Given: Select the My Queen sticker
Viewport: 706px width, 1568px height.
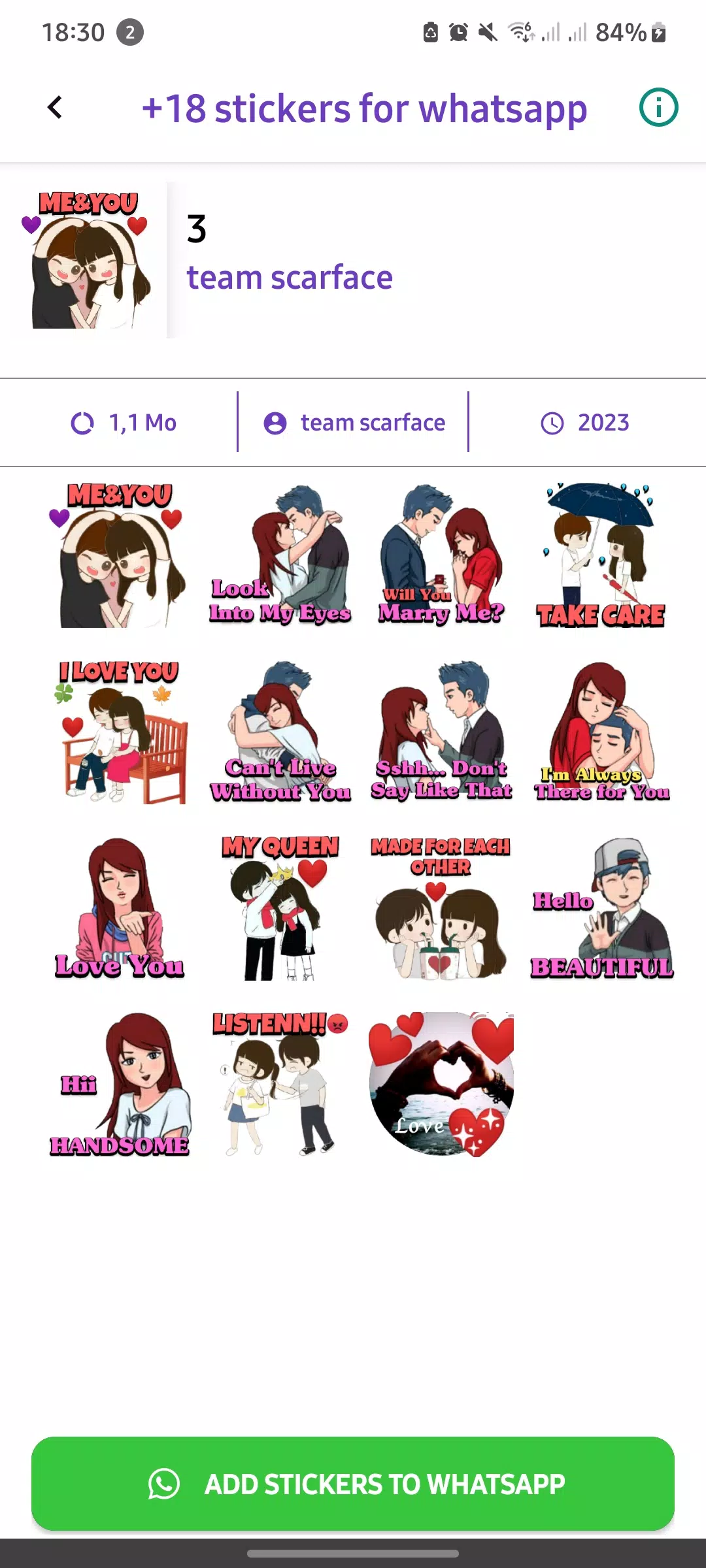Looking at the screenshot, I should coord(280,908).
